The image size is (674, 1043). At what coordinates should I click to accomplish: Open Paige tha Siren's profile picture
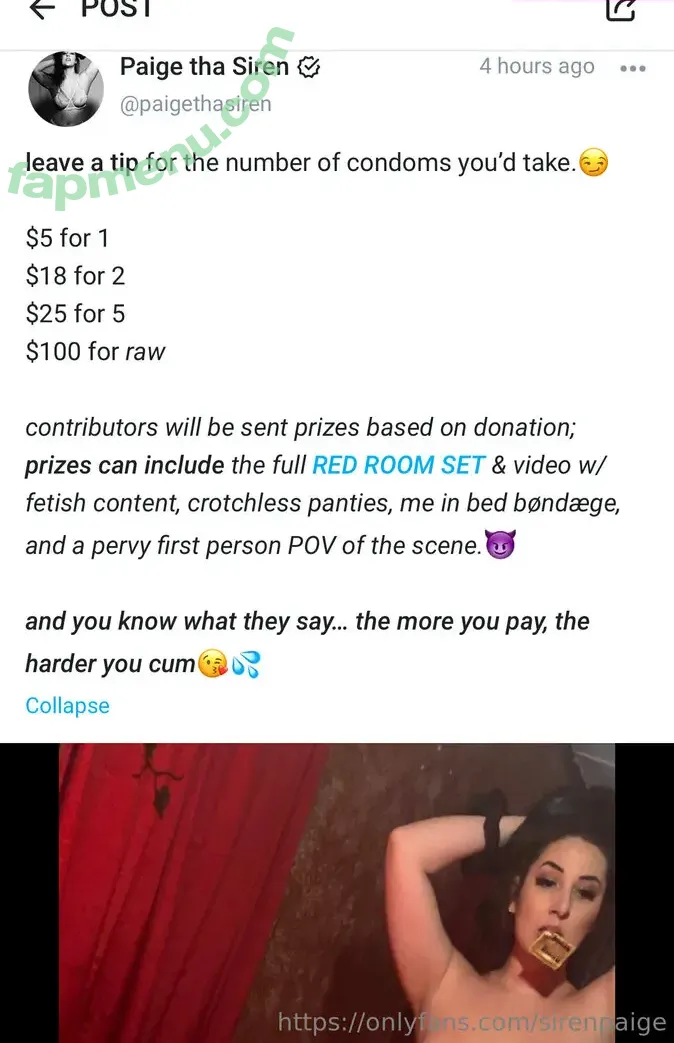tap(66, 89)
